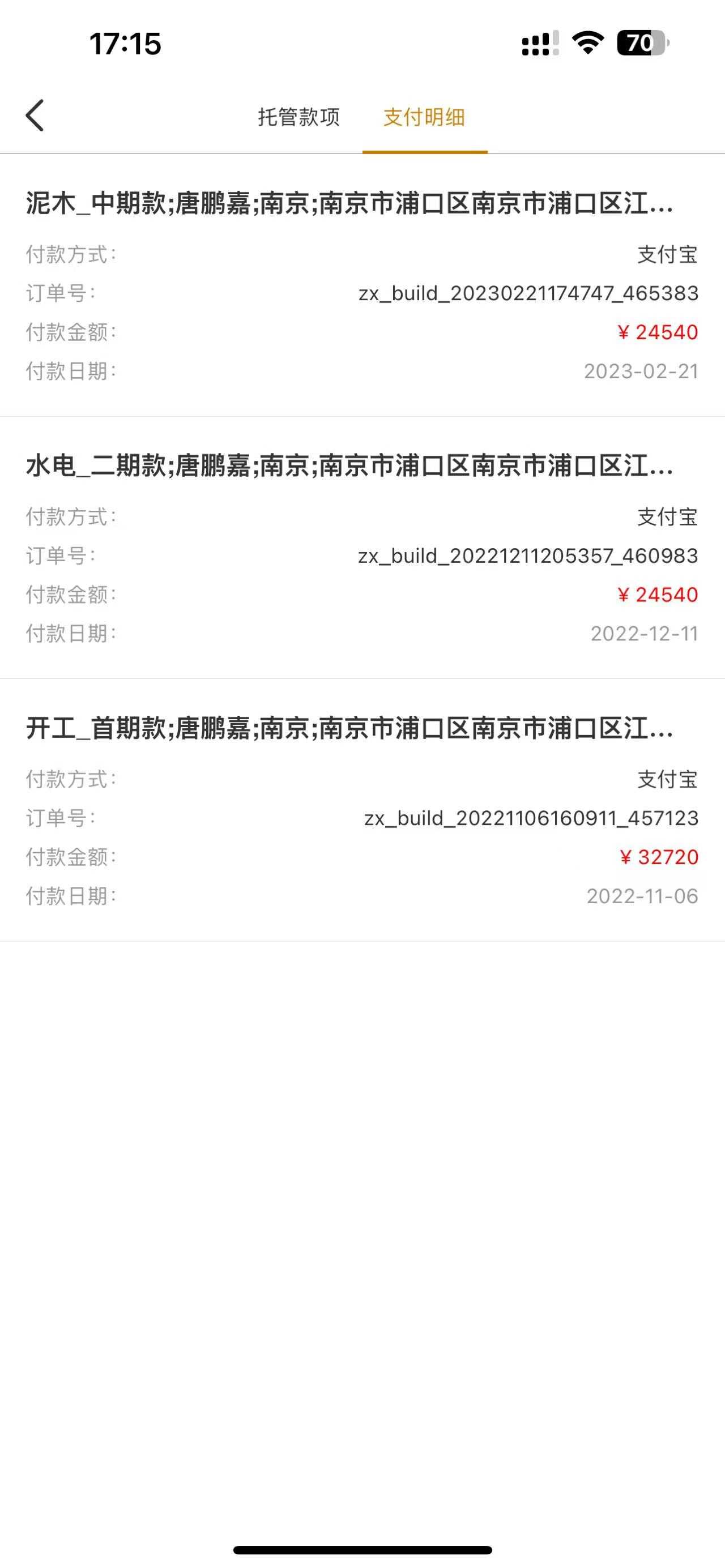Viewport: 725px width, 1568px height.
Task: Select the 支付明细 tab
Action: pos(424,117)
